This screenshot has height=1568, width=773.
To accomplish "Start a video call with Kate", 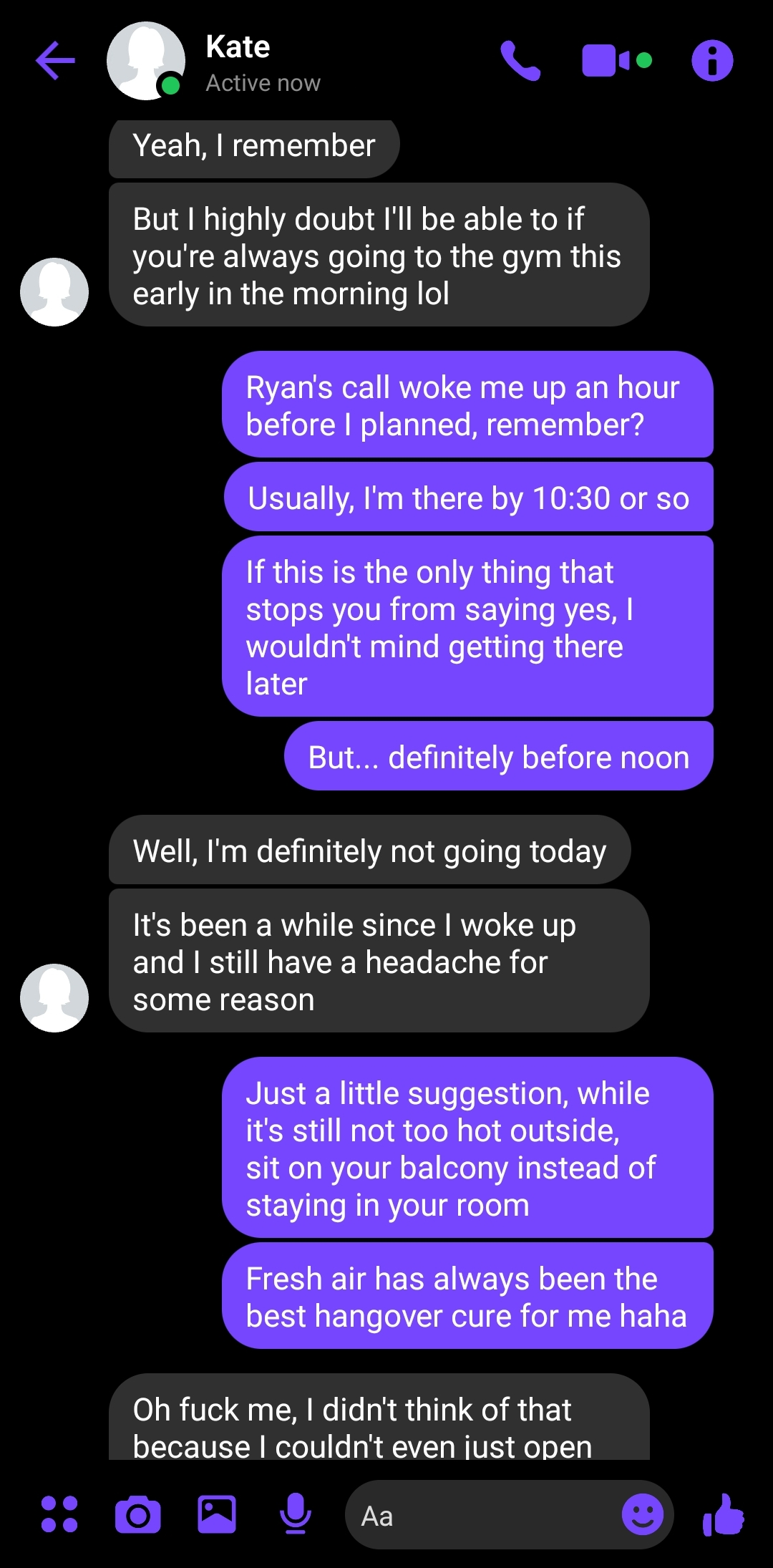I will tap(617, 61).
